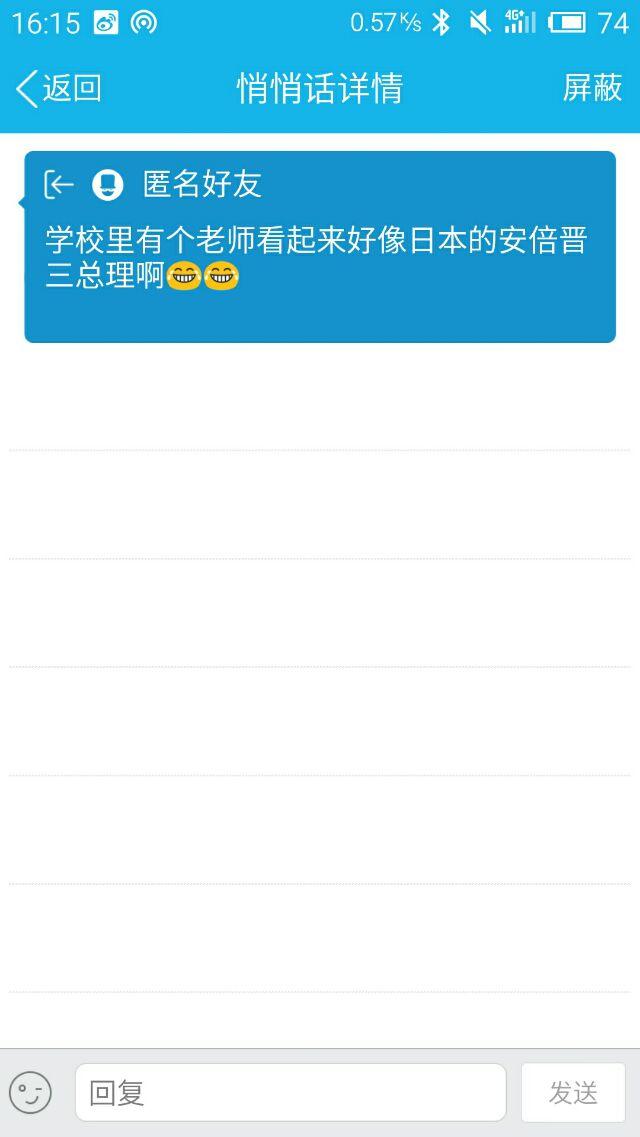Open the emoji picker smiley icon
This screenshot has height=1137, width=640.
coord(30,1092)
